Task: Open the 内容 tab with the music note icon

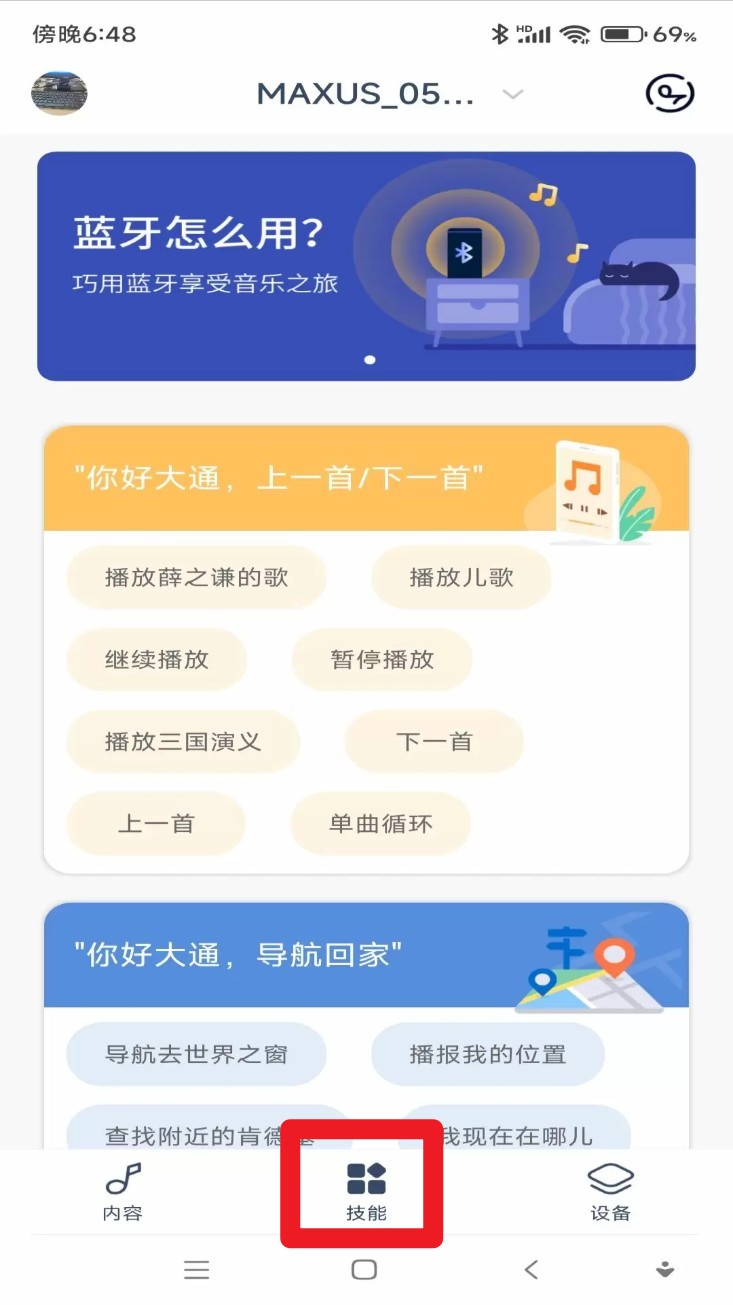Action: click(120, 1190)
